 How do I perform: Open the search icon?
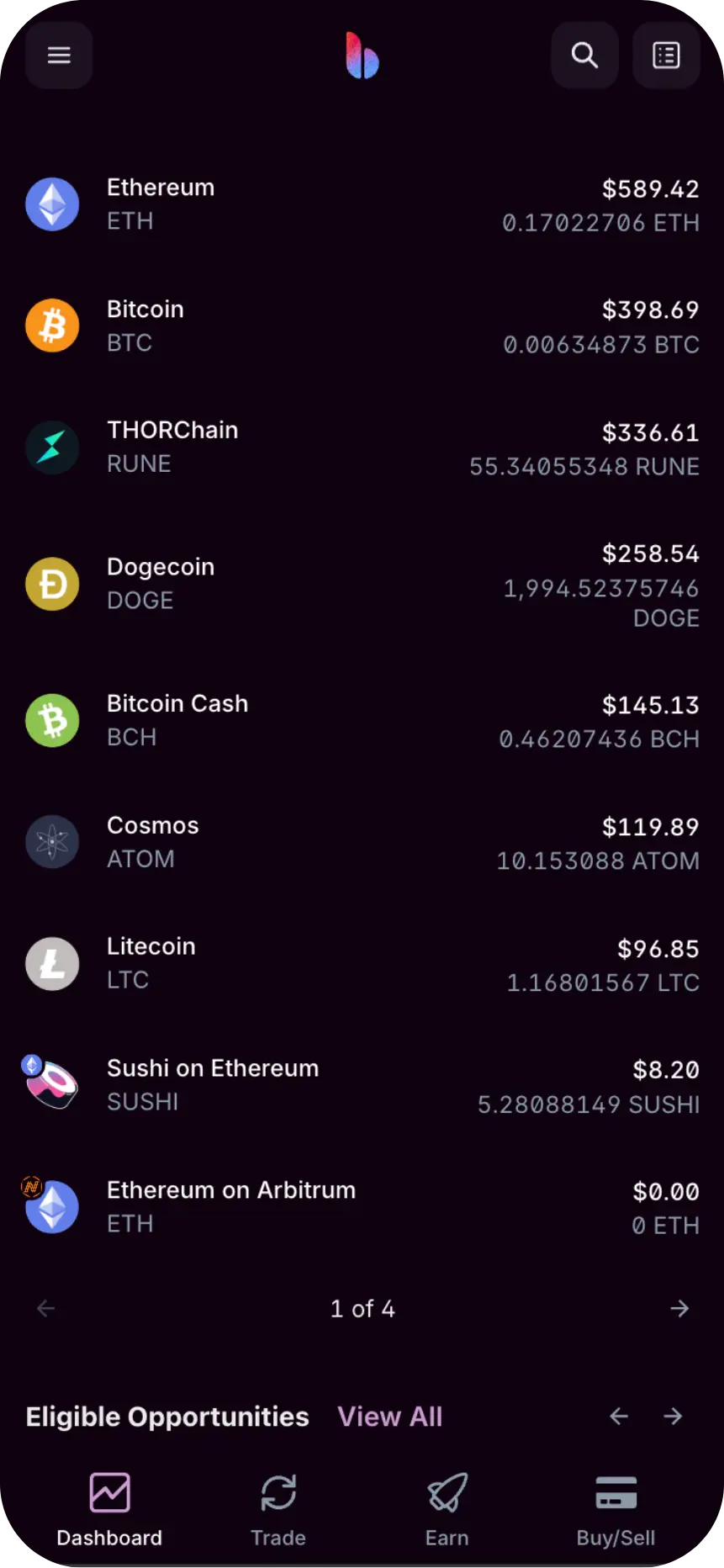coord(584,56)
